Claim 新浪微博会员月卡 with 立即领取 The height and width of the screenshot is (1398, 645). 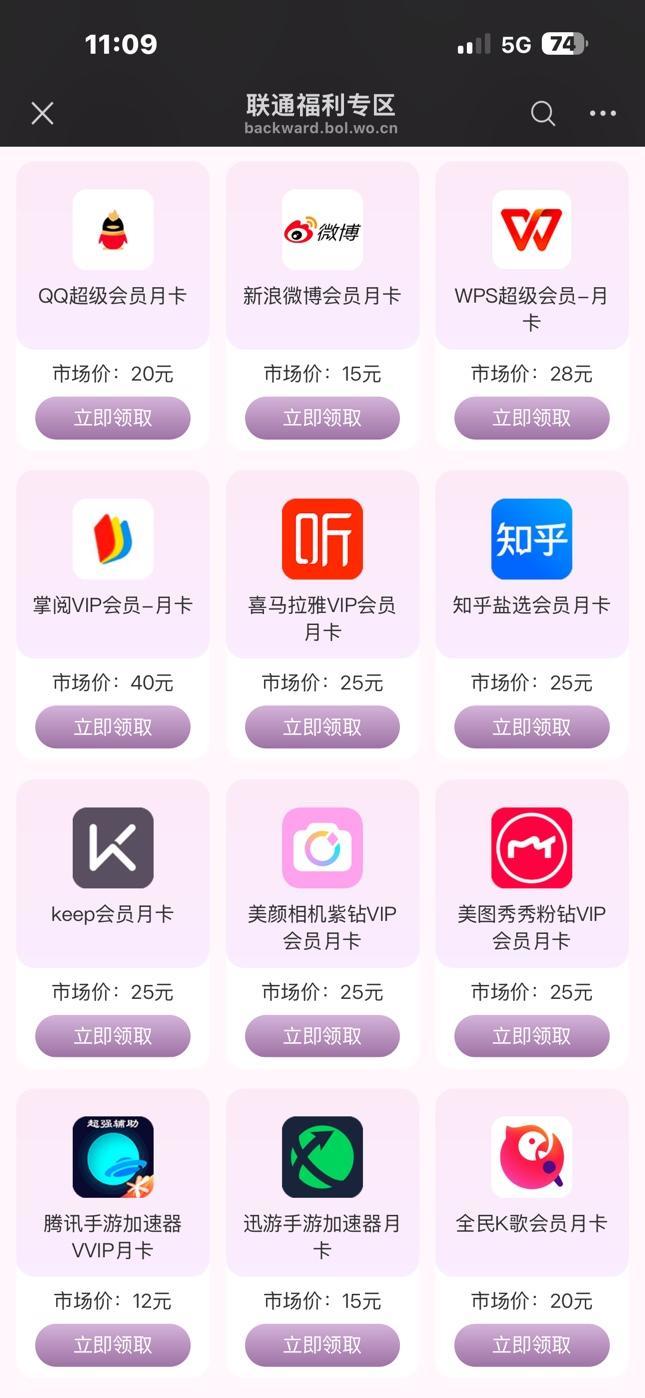point(322,418)
